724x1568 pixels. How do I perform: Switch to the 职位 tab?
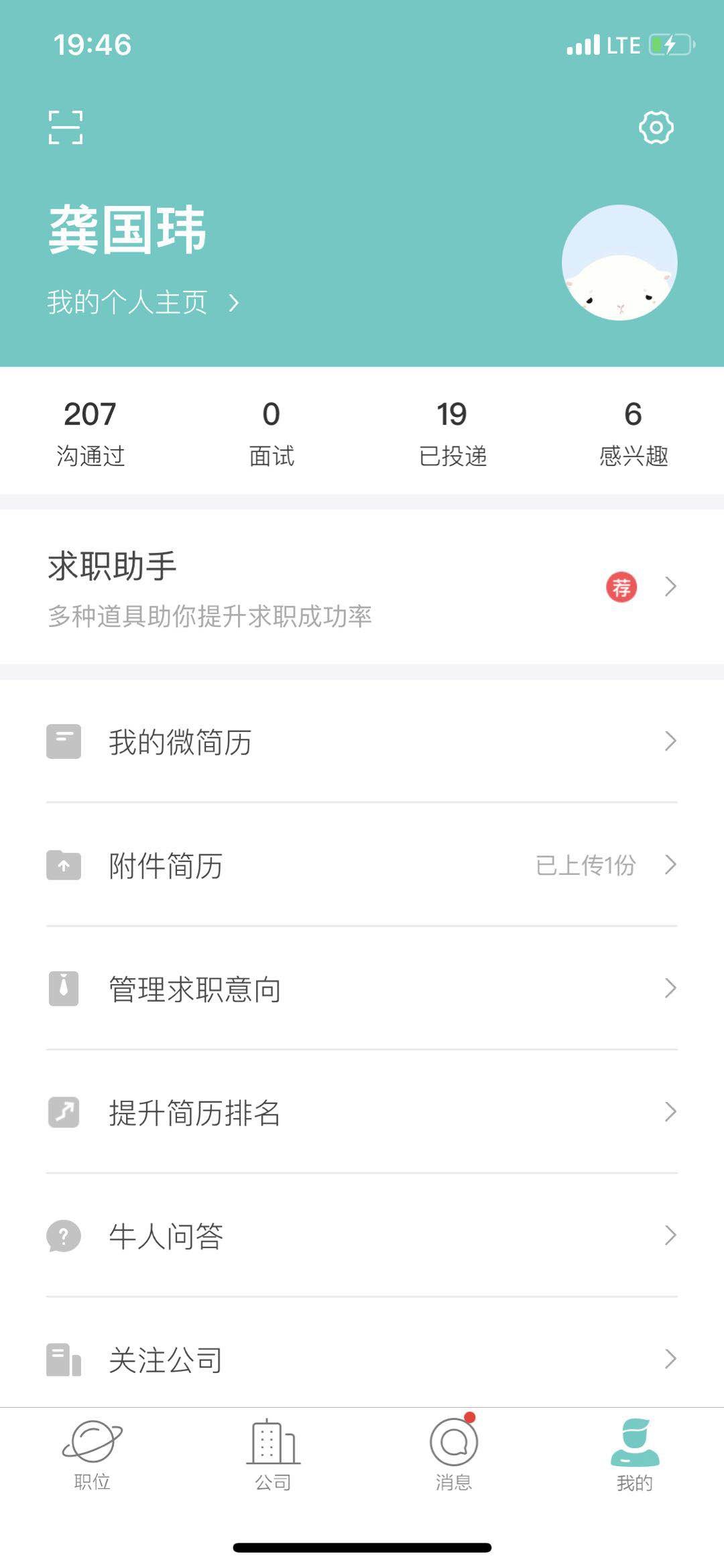[x=92, y=1454]
